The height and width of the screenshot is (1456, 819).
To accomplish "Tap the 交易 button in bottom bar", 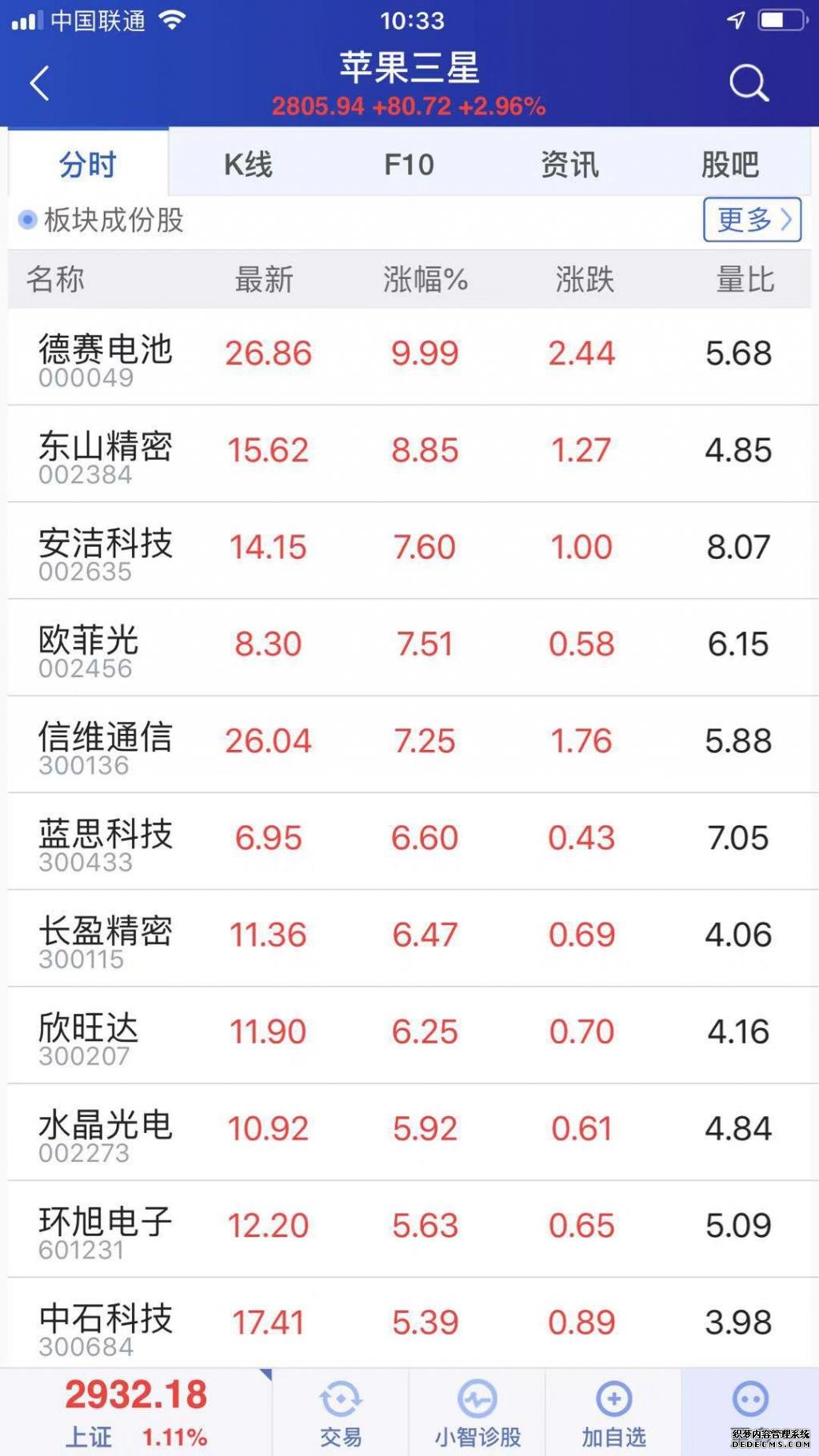I will pyautogui.click(x=341, y=1413).
